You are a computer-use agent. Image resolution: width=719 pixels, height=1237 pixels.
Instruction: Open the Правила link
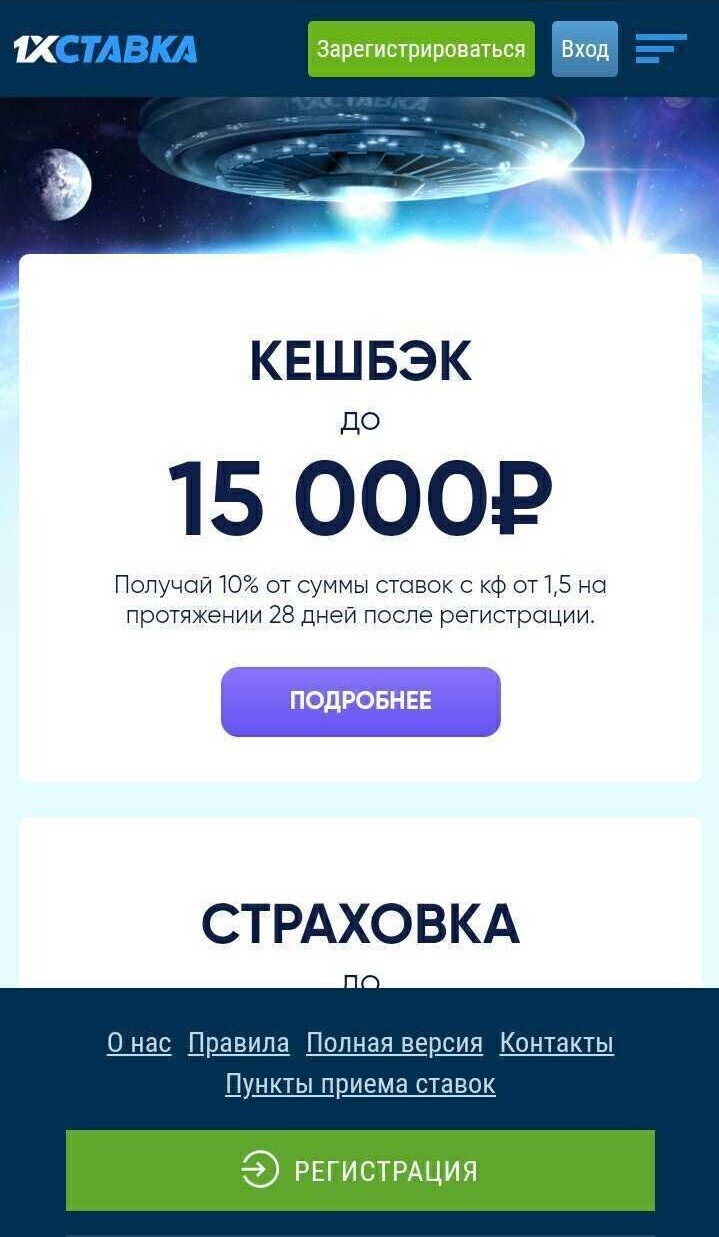[x=238, y=1043]
